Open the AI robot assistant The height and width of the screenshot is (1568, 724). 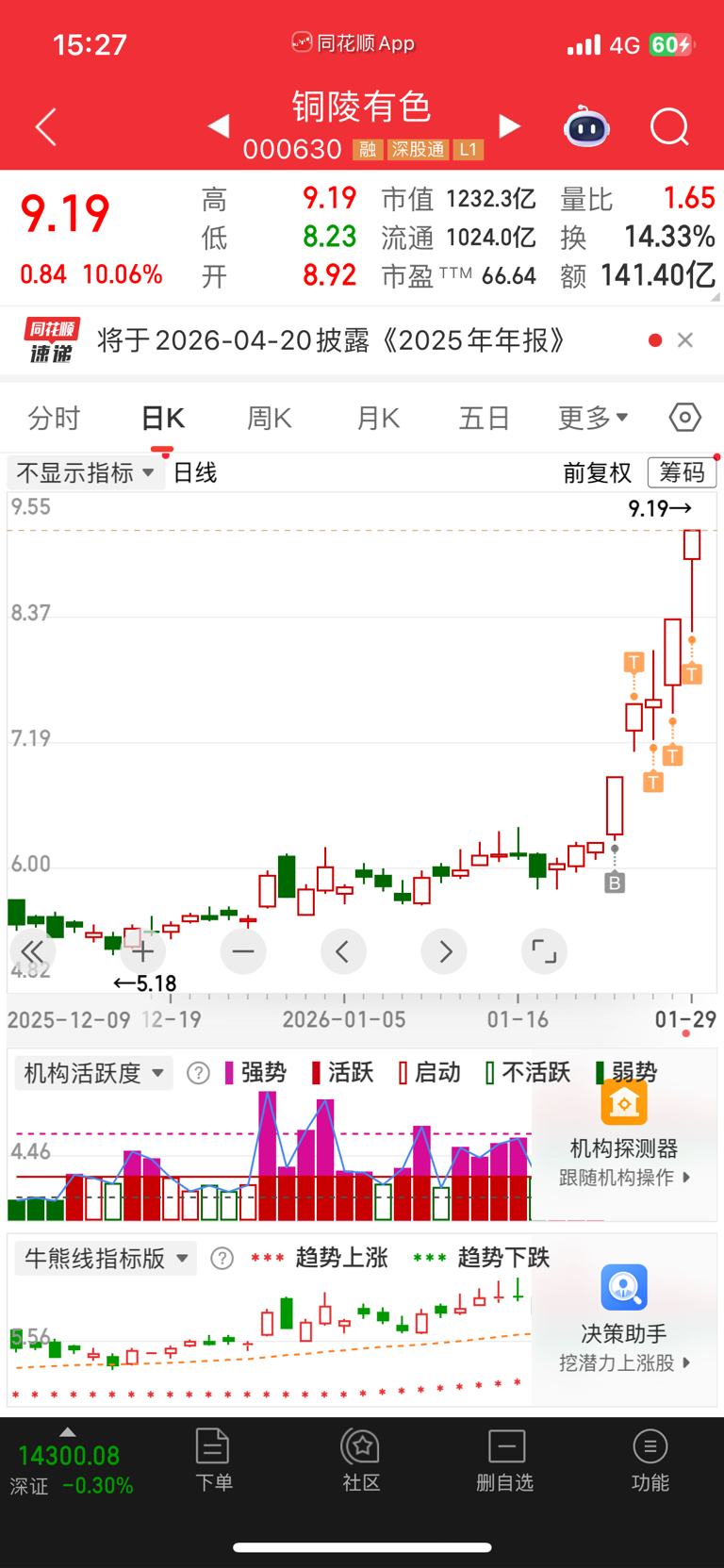[586, 127]
